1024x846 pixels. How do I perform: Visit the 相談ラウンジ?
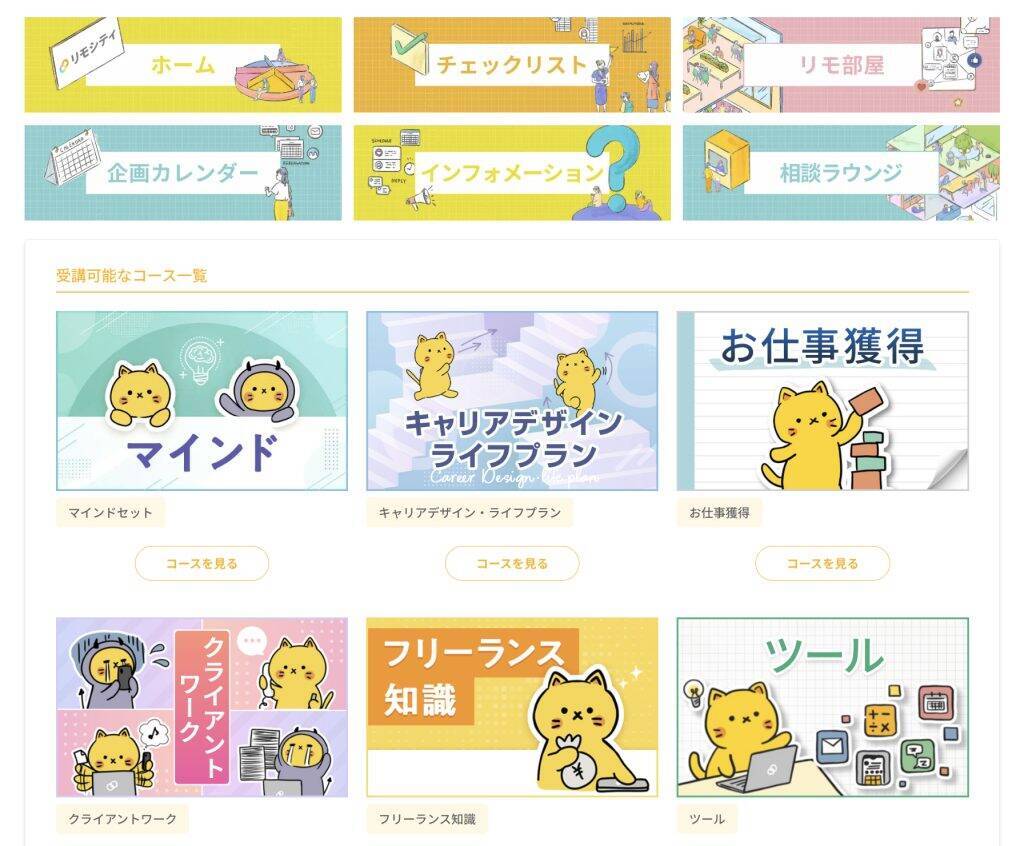coord(841,172)
